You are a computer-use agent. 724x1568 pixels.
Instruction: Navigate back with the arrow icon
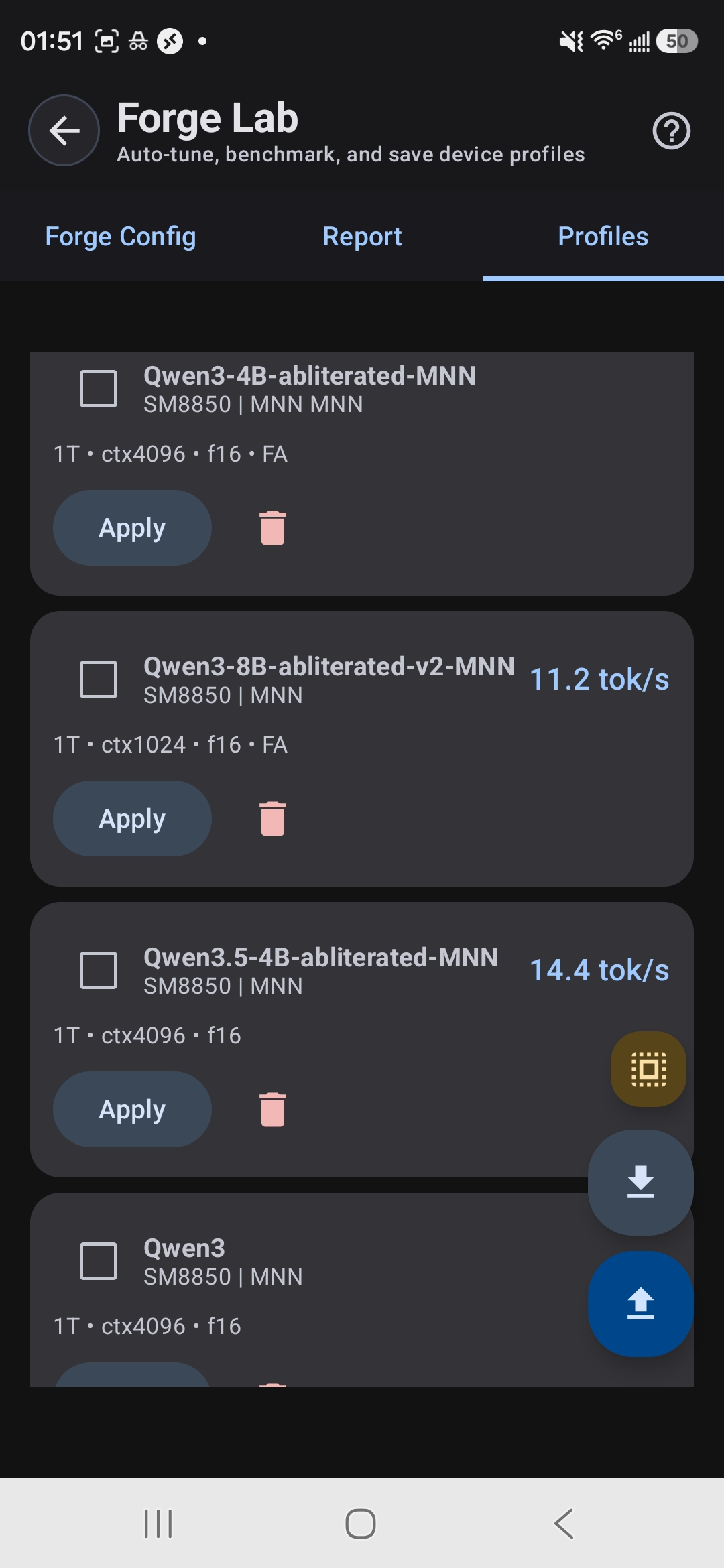[x=63, y=130]
